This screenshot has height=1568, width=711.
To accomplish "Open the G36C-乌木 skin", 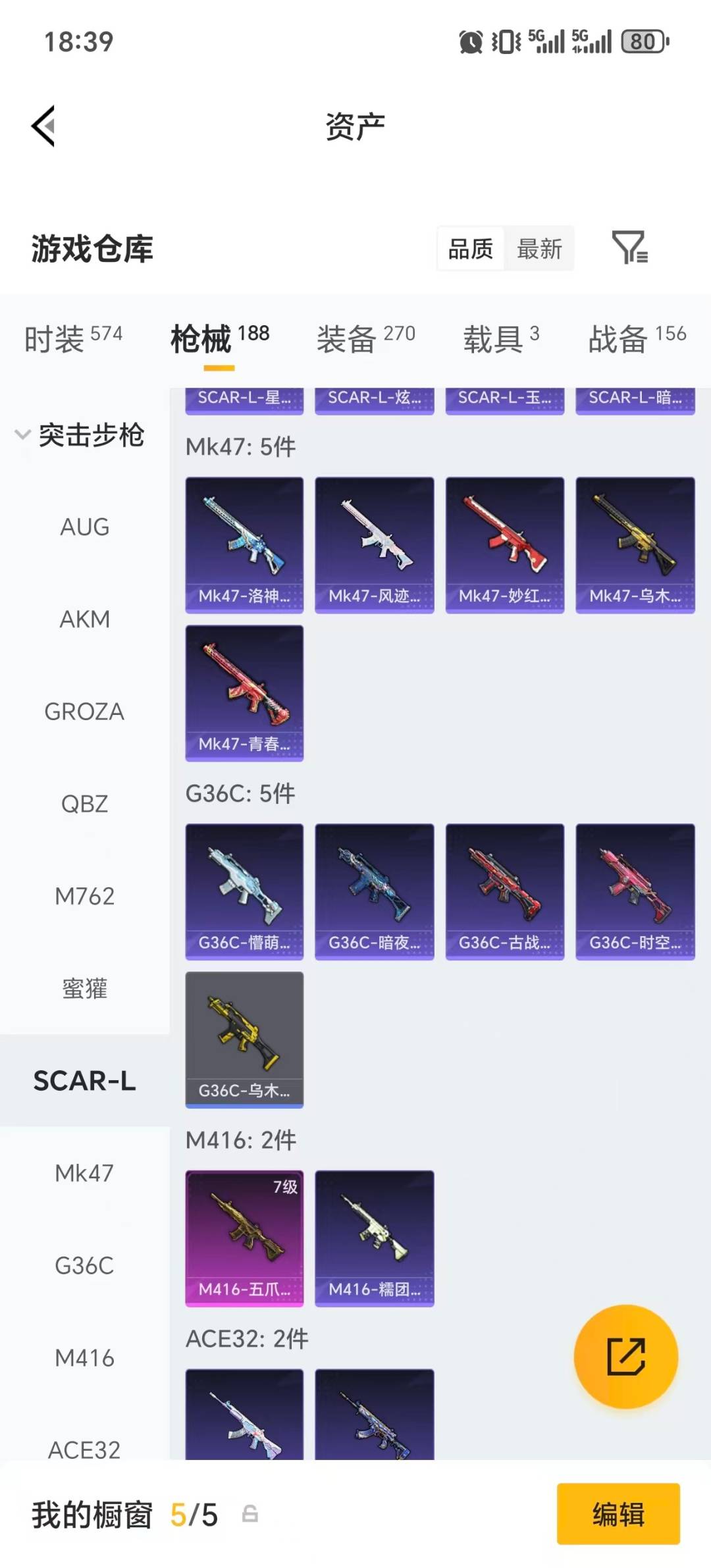I will click(x=244, y=1040).
